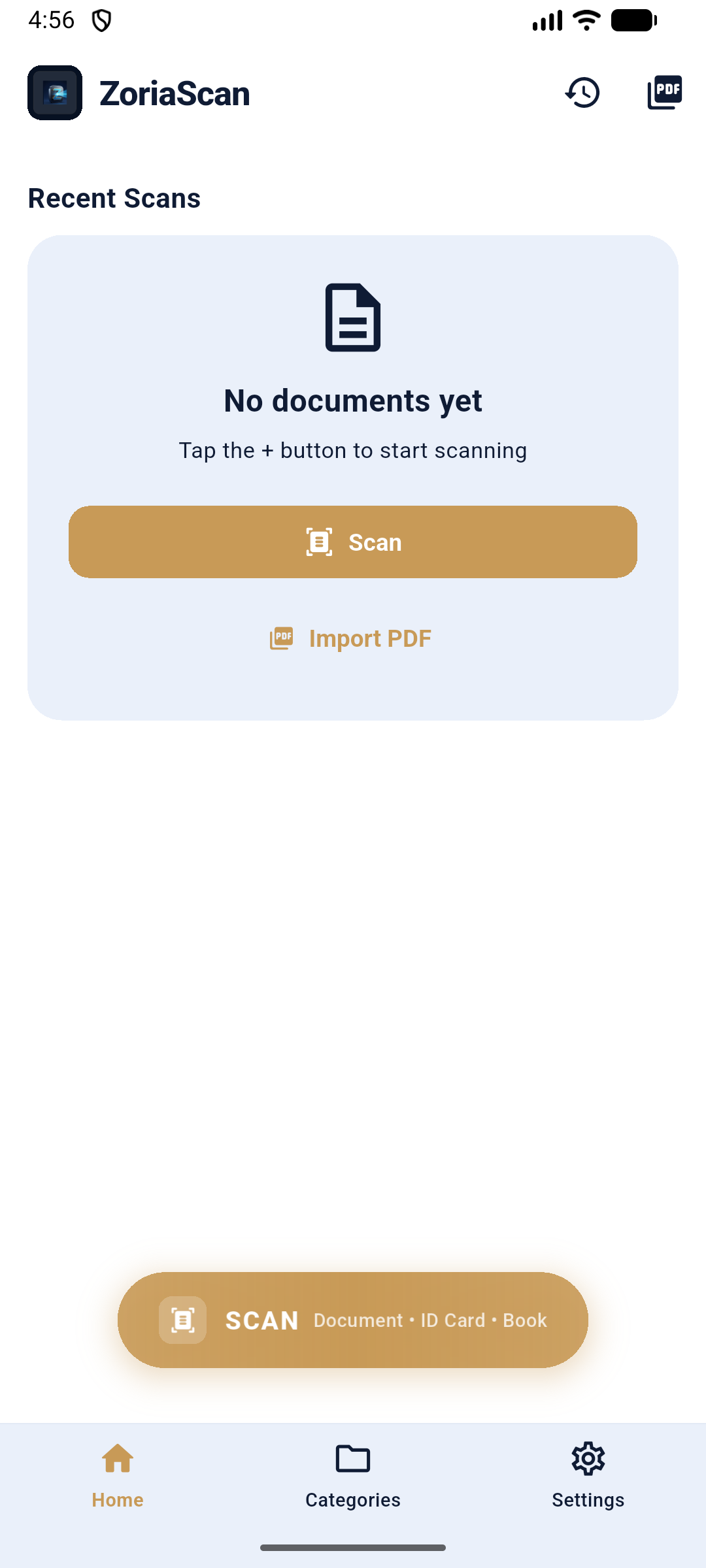Select Import PDF link
706x1568 pixels.
tap(352, 638)
